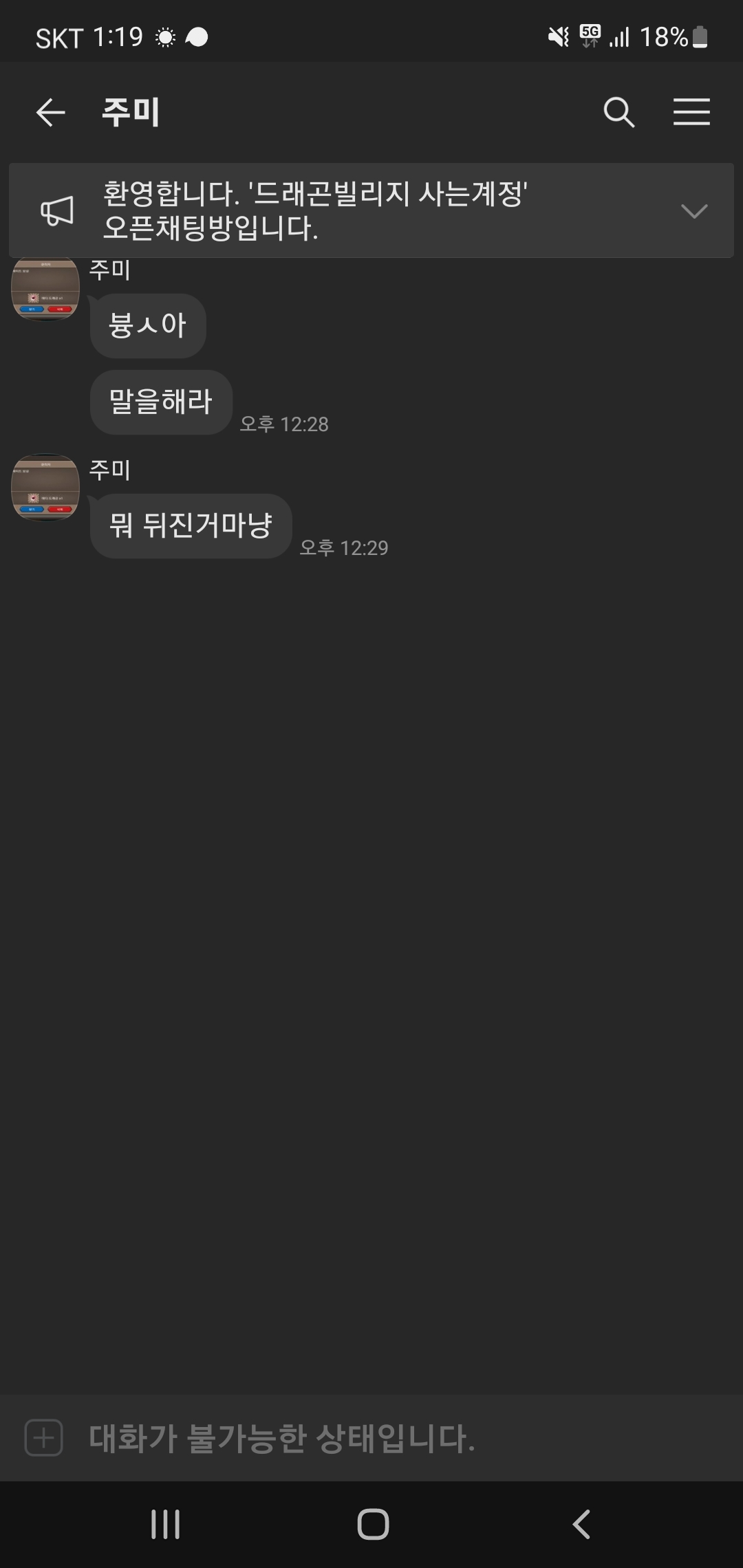Open the recent apps overview

165,1525
